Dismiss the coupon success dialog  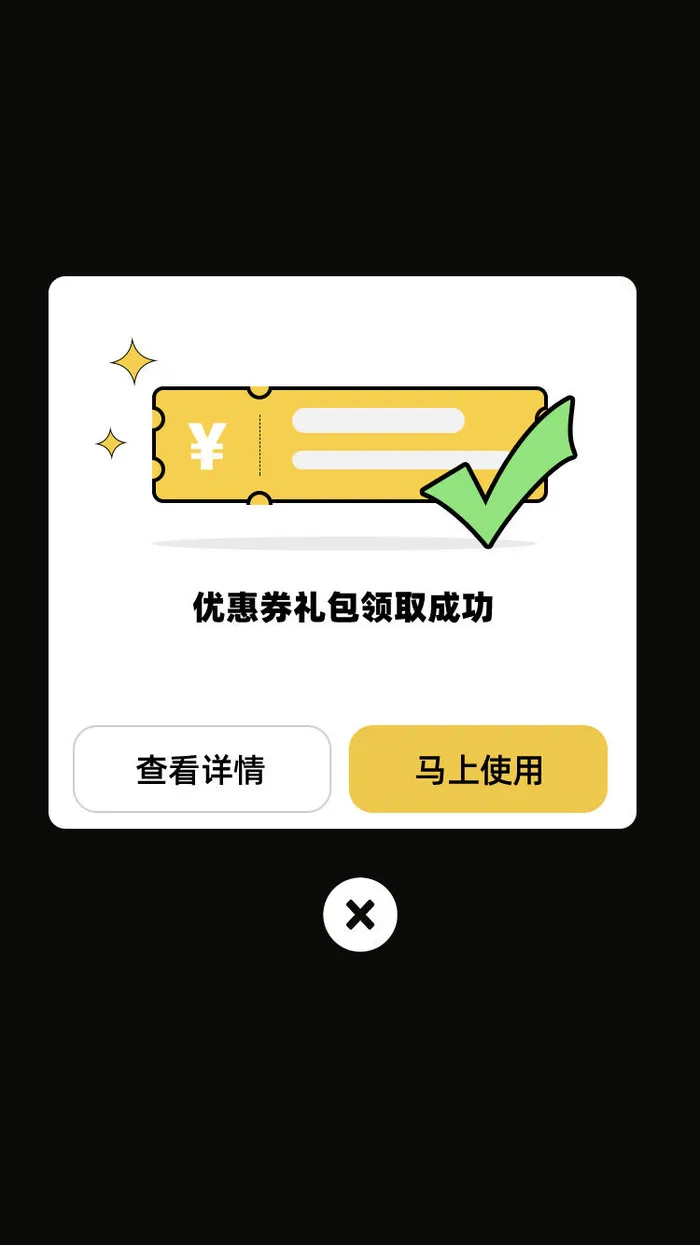click(x=360, y=914)
